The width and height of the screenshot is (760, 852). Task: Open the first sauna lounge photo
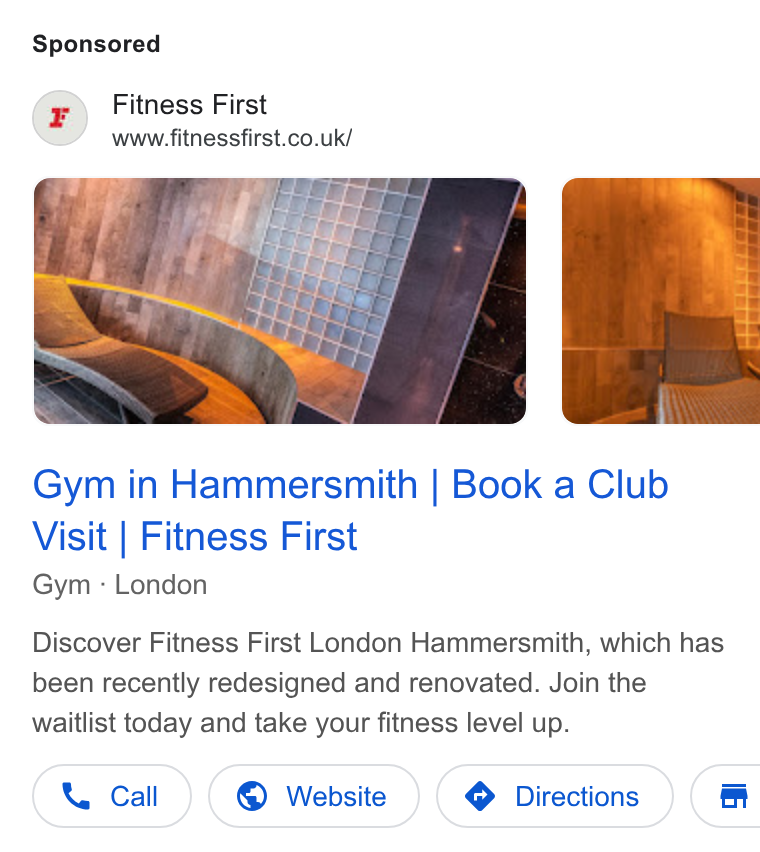pos(280,300)
